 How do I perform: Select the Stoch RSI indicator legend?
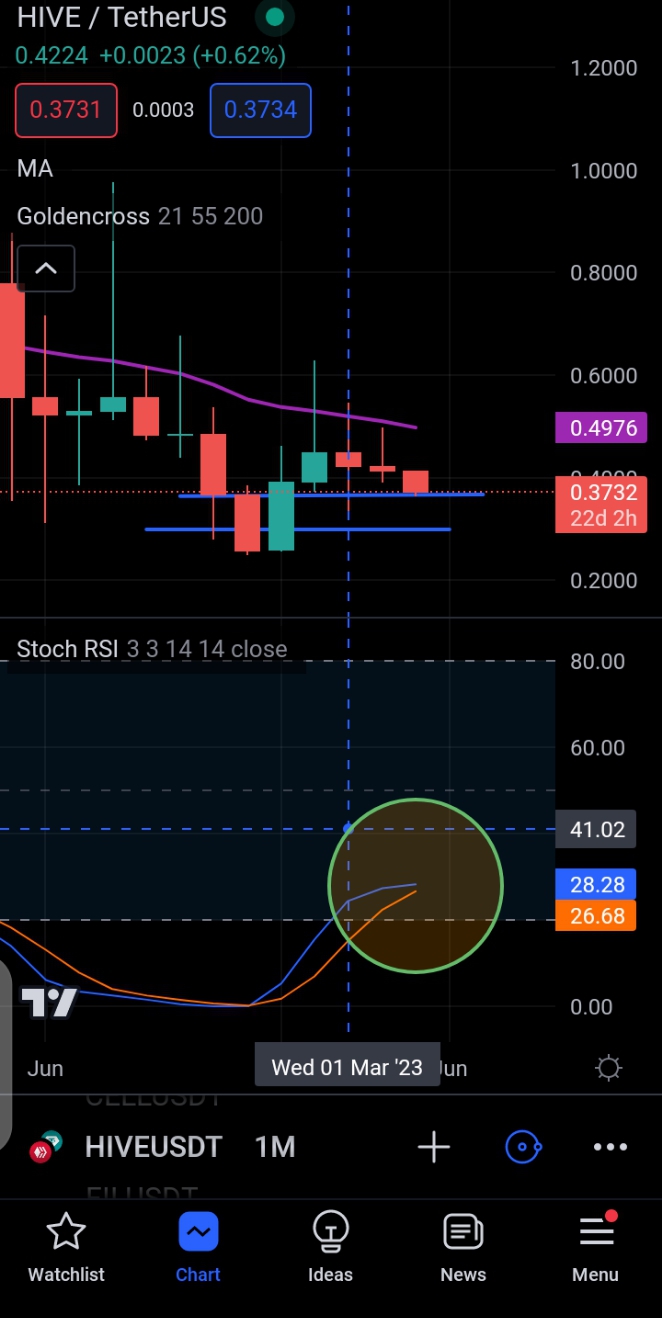pyautogui.click(x=152, y=649)
